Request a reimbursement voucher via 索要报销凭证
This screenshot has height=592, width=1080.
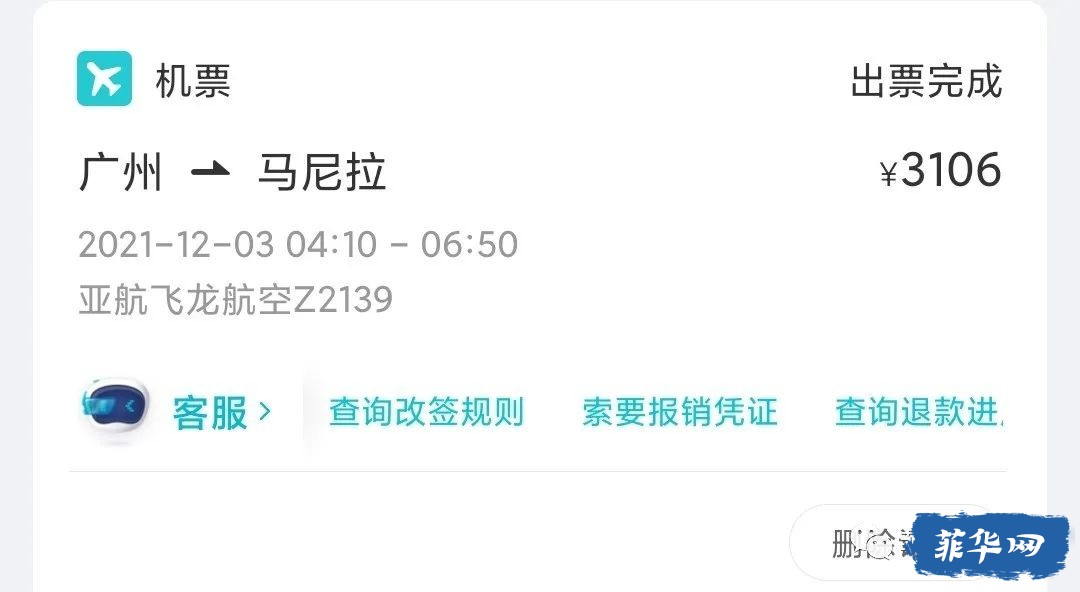pyautogui.click(x=680, y=412)
